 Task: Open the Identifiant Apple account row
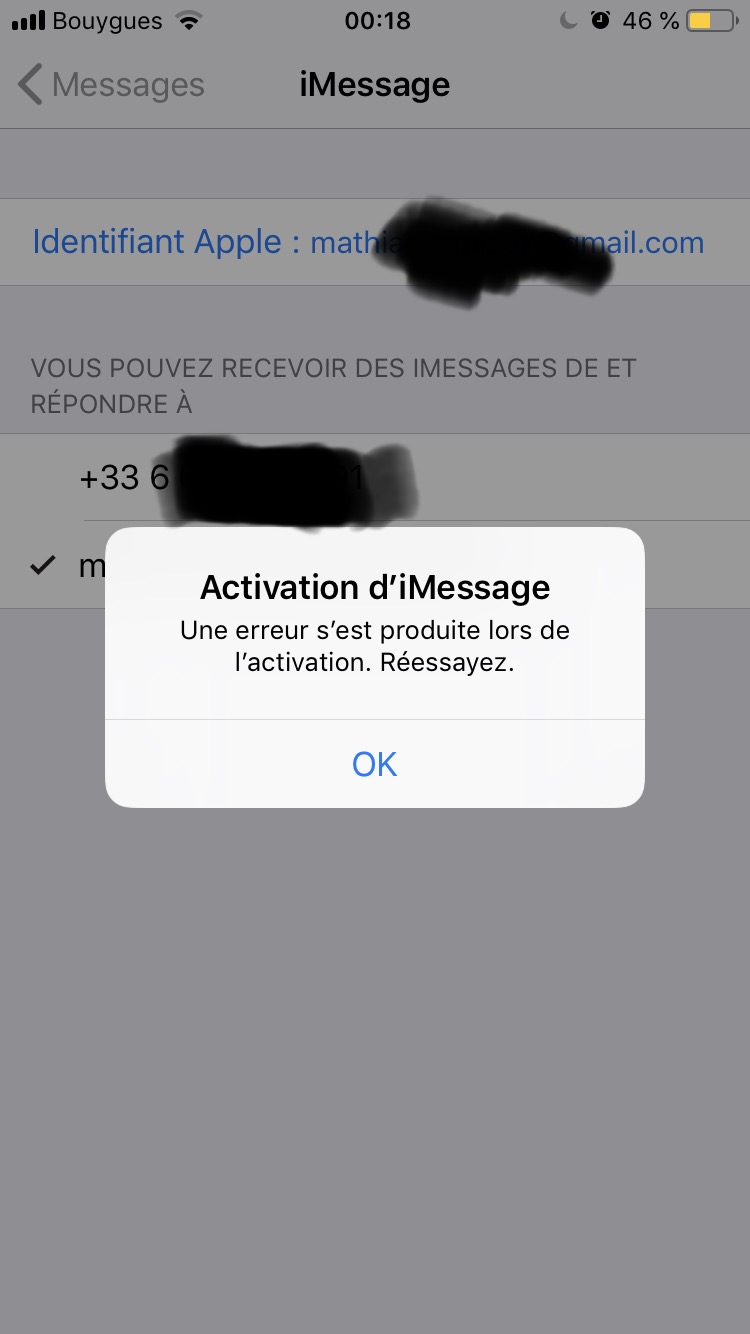[375, 242]
